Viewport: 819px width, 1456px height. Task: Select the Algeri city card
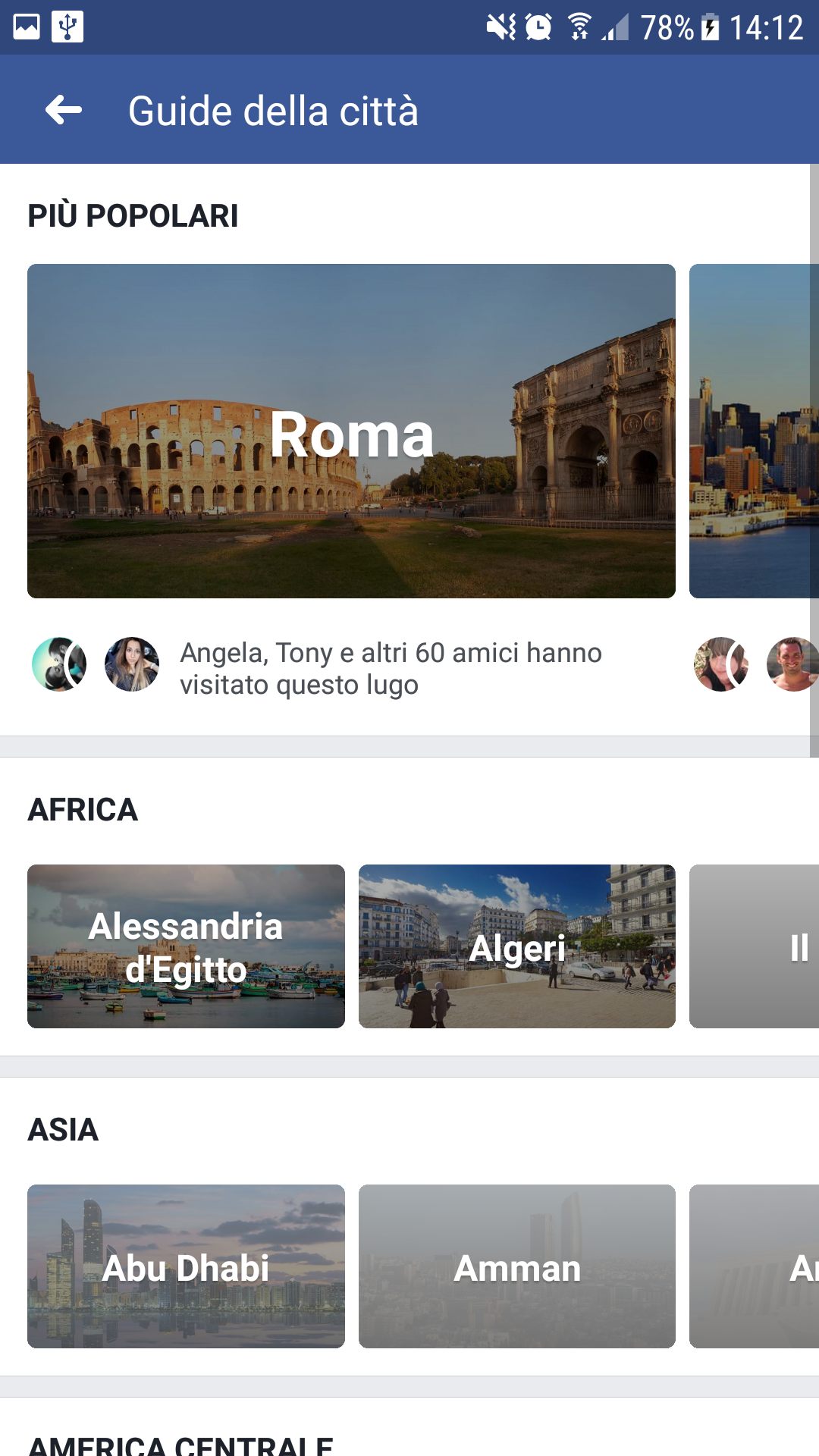pos(516,946)
